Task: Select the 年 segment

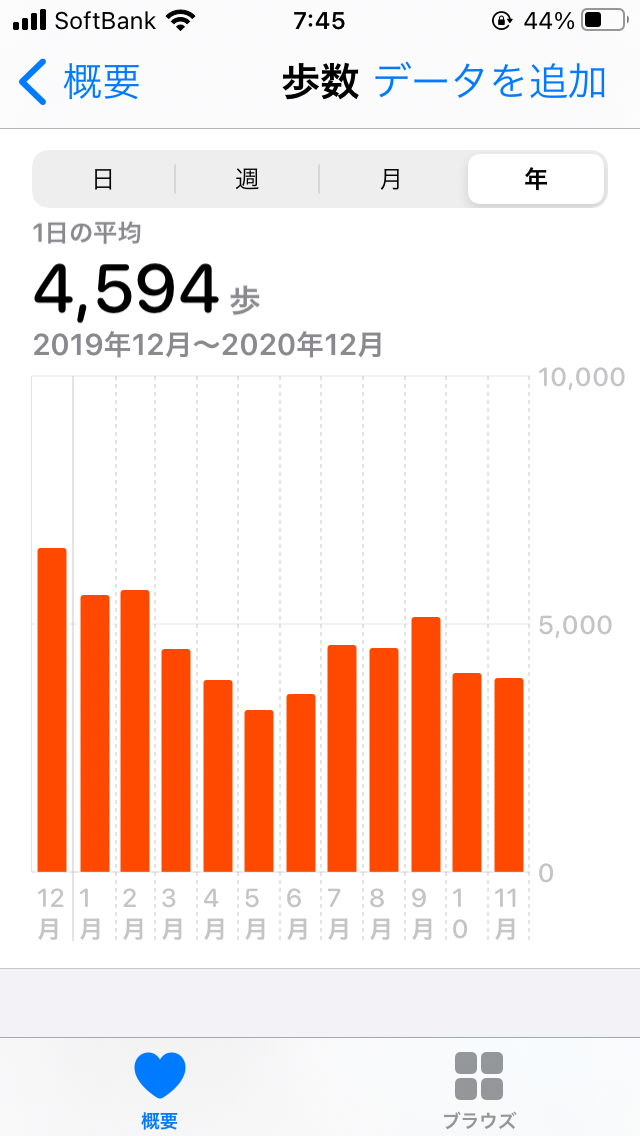Action: [x=536, y=180]
